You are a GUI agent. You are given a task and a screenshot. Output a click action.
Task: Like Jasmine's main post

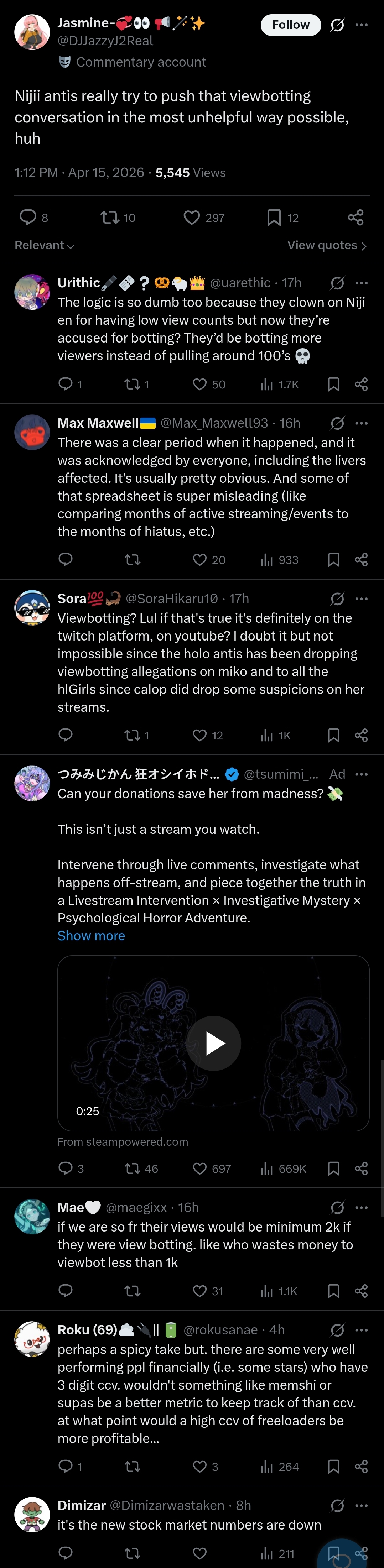pyautogui.click(x=192, y=217)
